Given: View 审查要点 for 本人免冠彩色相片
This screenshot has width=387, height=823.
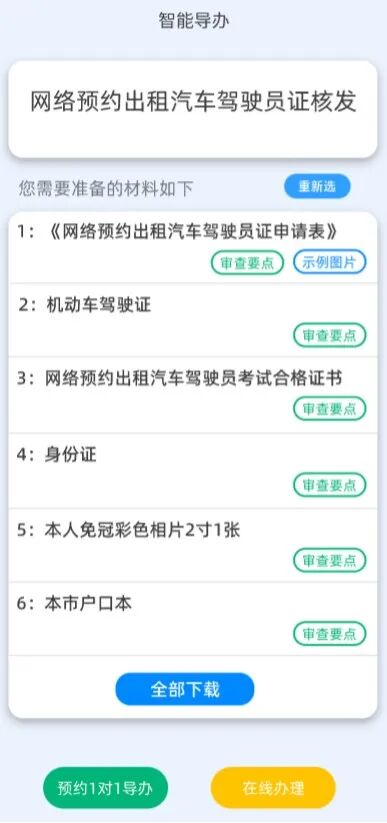Looking at the screenshot, I should point(329,560).
